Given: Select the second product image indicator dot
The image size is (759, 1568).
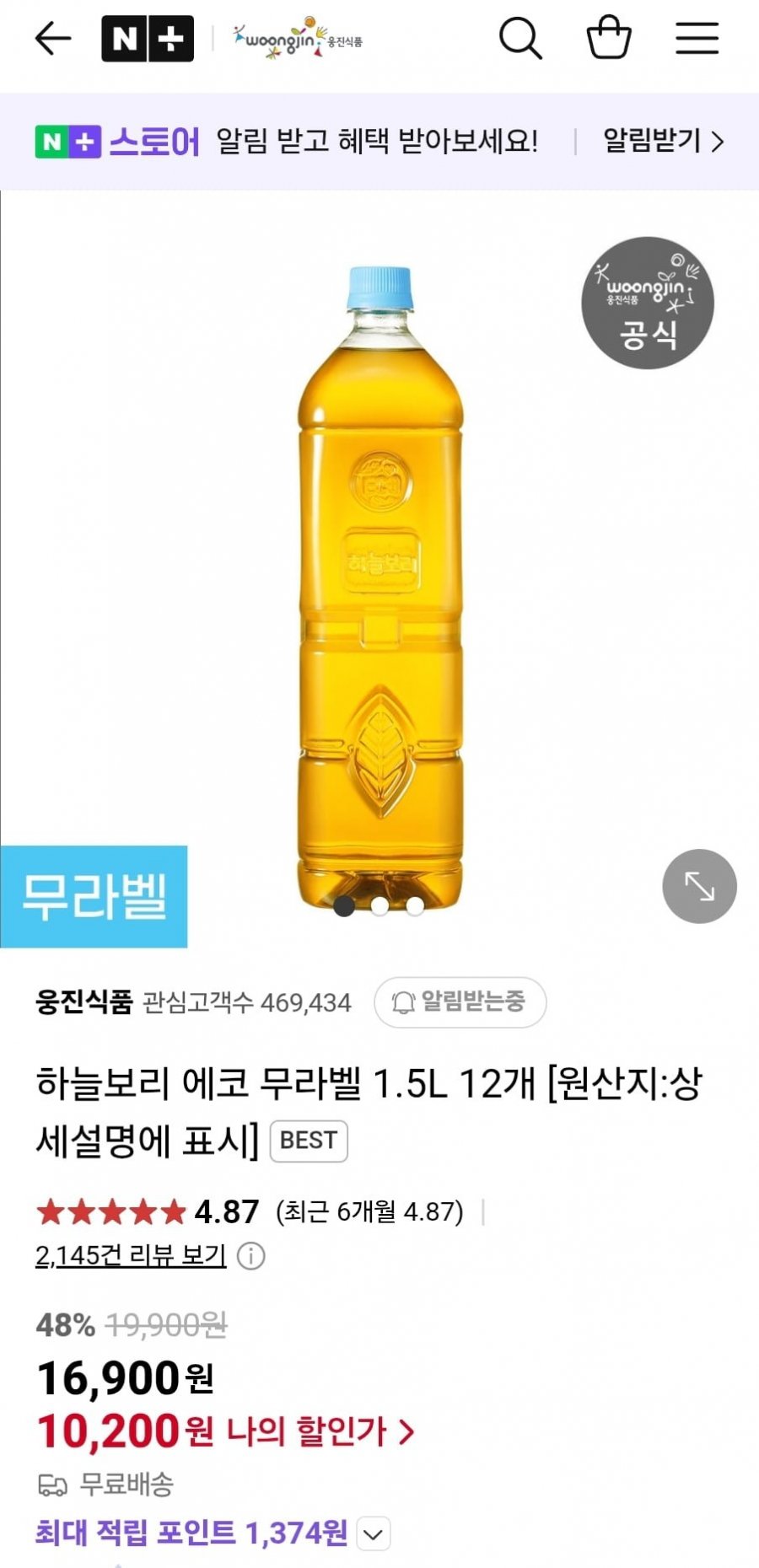Looking at the screenshot, I should point(379,906).
